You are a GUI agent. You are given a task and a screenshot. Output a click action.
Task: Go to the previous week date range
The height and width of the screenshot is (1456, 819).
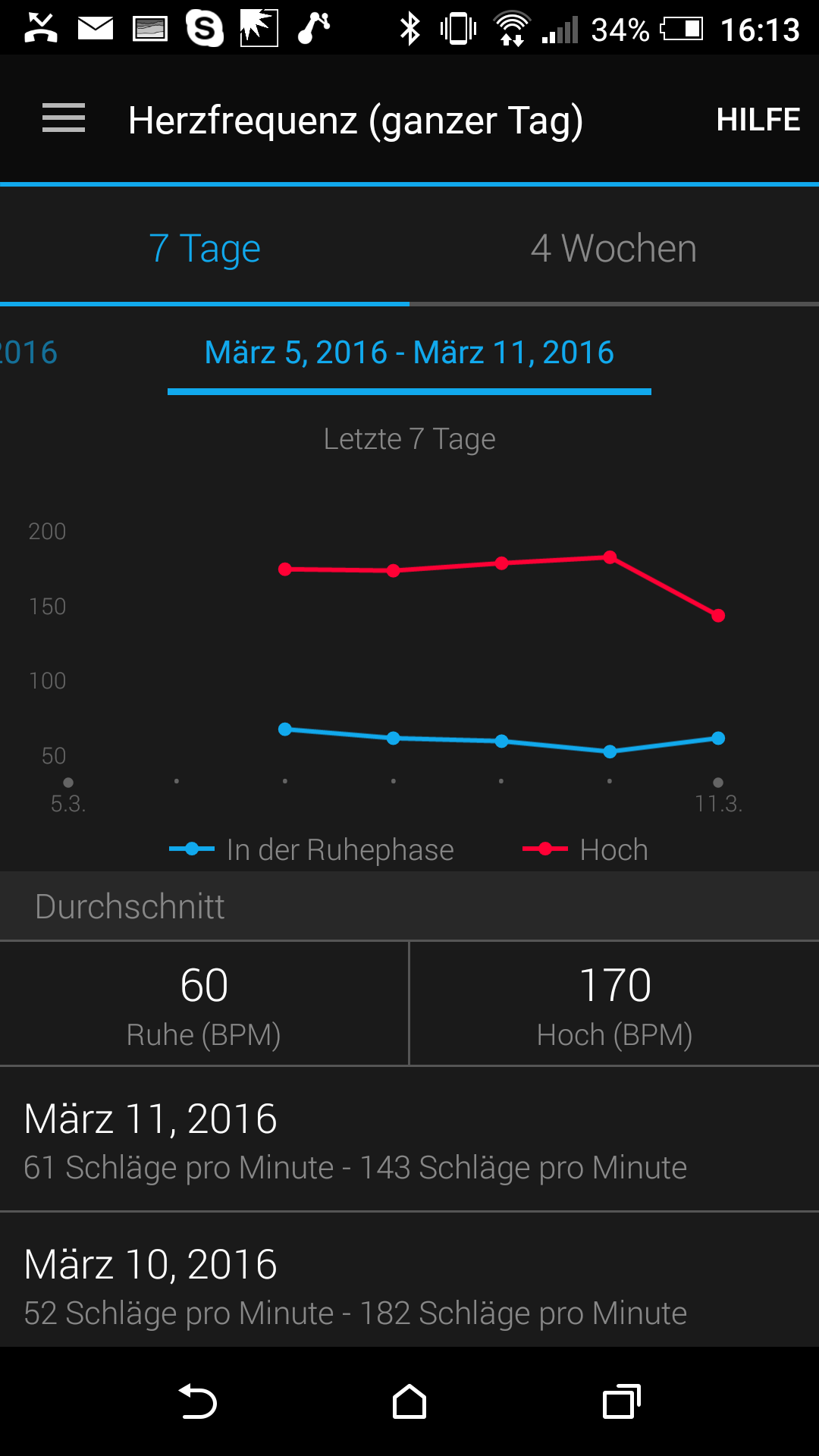[x=29, y=353]
